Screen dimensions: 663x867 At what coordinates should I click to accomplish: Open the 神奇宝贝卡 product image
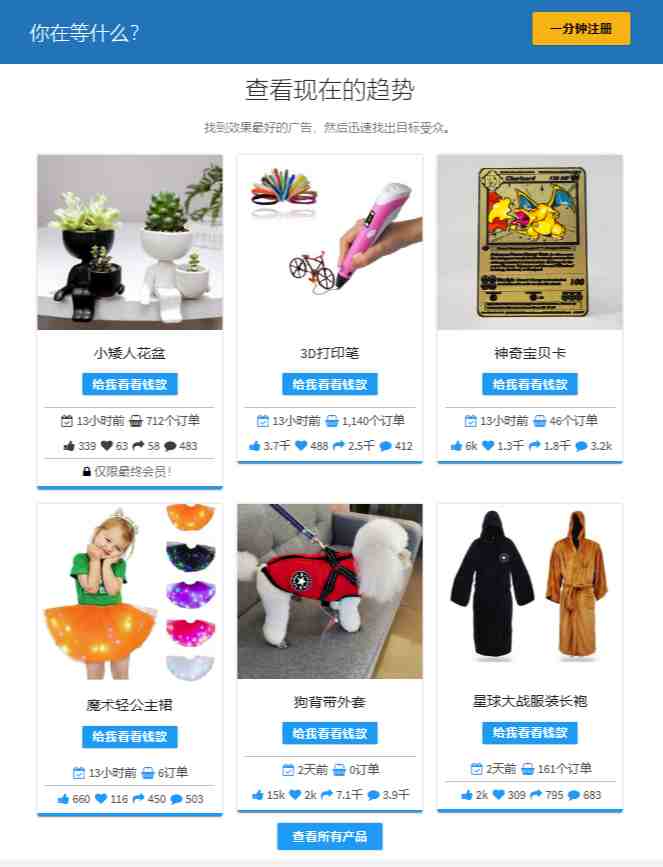click(x=530, y=242)
